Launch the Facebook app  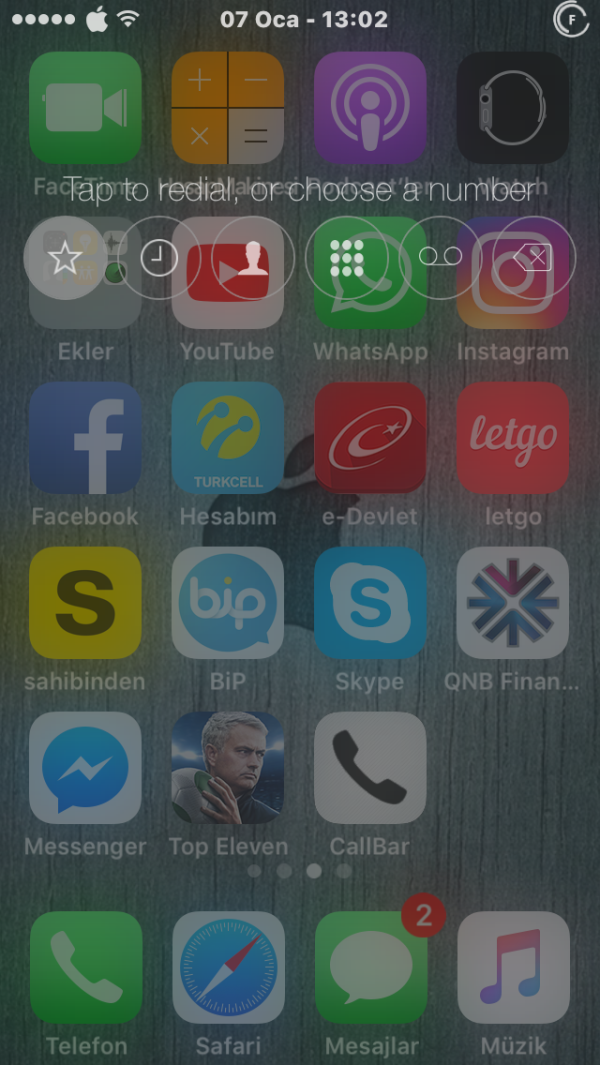point(85,438)
